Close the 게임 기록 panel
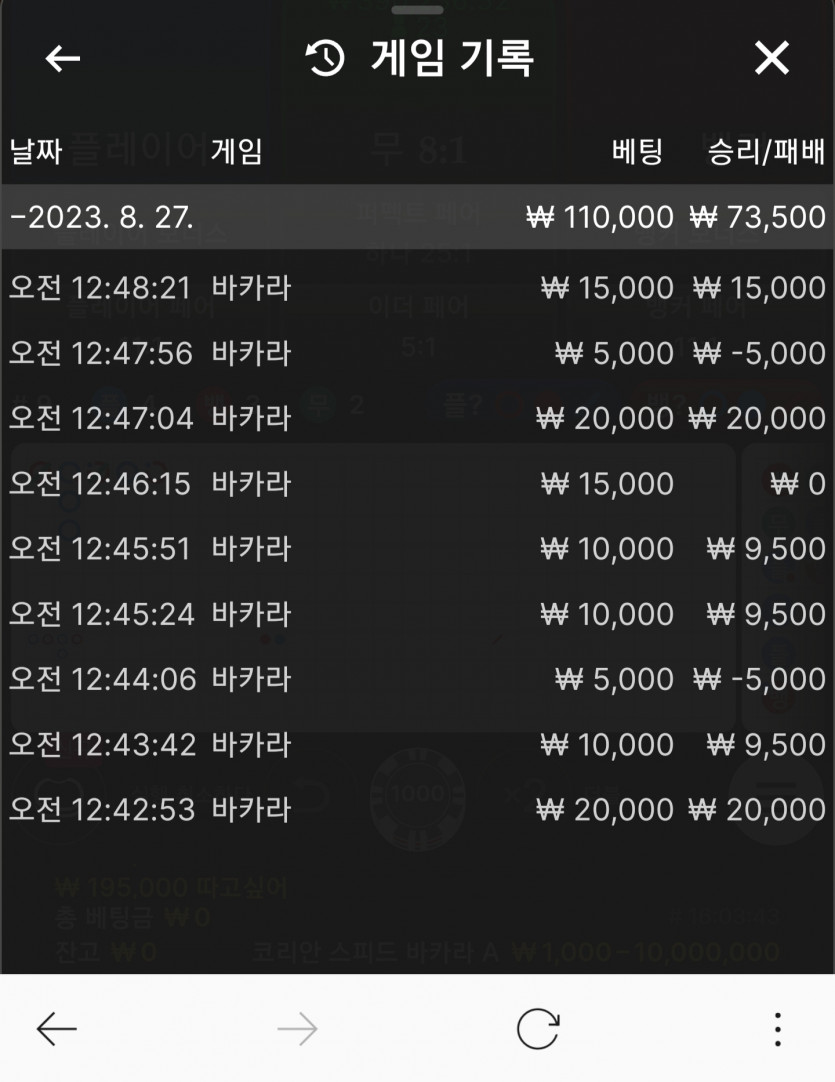 click(772, 58)
